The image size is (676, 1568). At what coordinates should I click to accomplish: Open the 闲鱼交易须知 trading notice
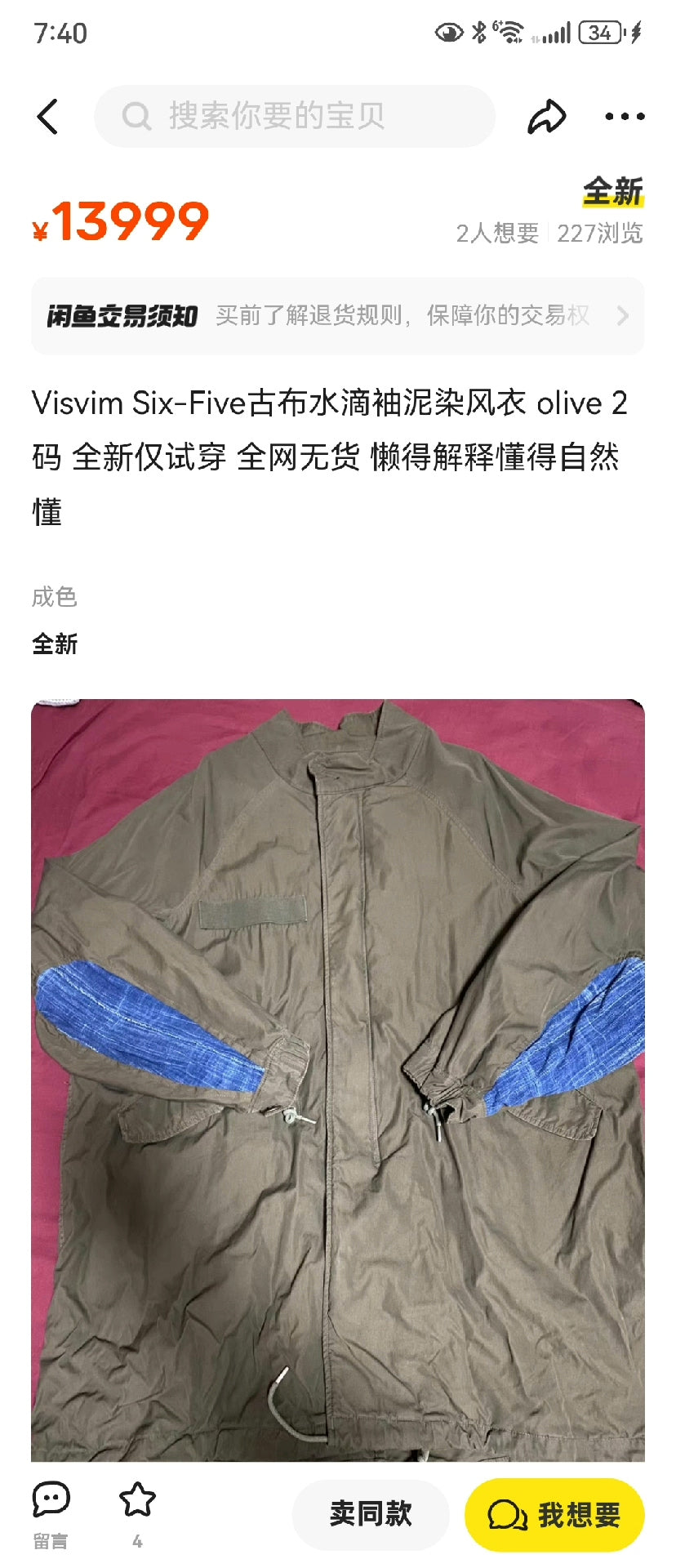337,316
